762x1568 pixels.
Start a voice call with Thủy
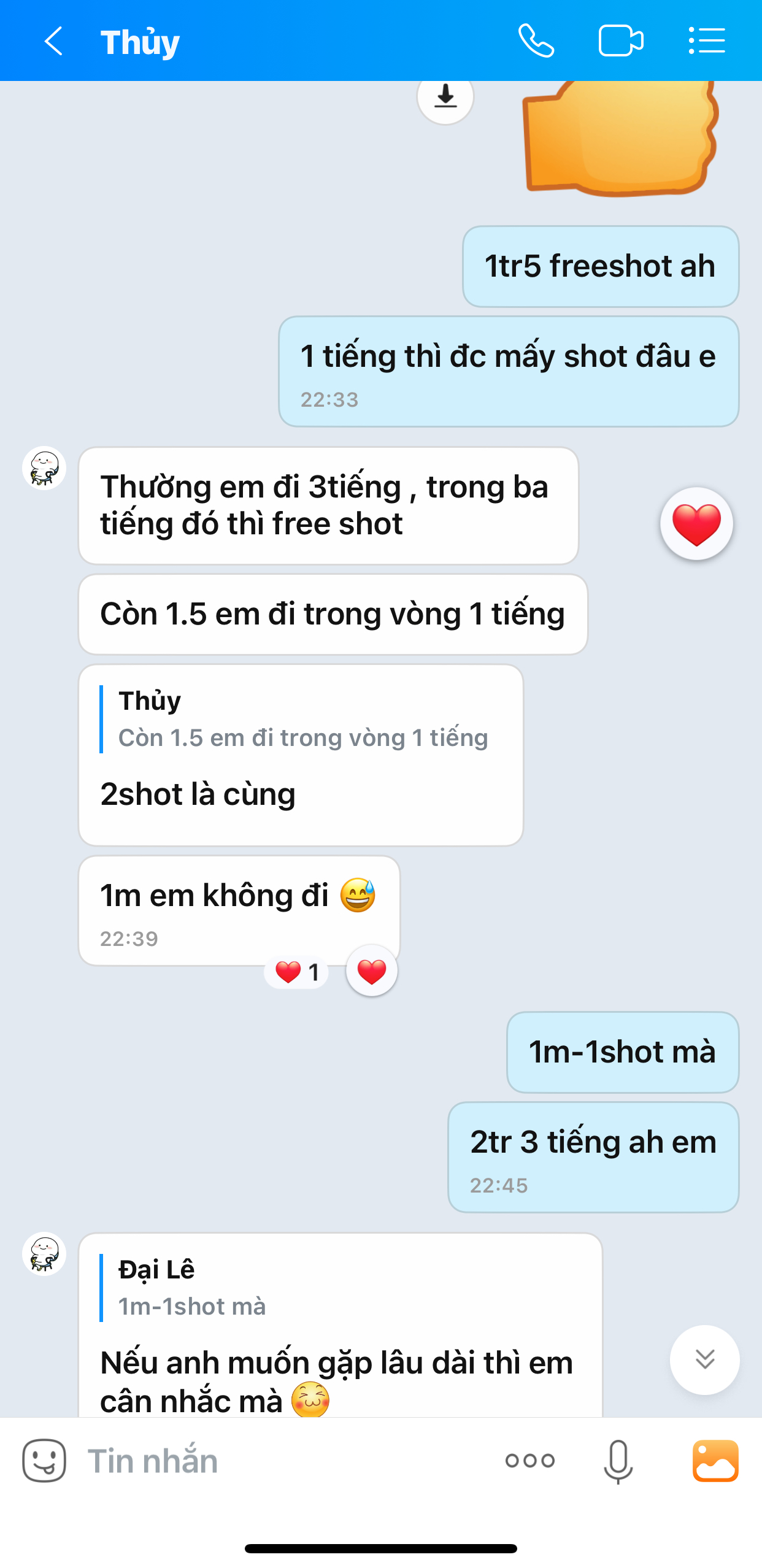coord(536,42)
